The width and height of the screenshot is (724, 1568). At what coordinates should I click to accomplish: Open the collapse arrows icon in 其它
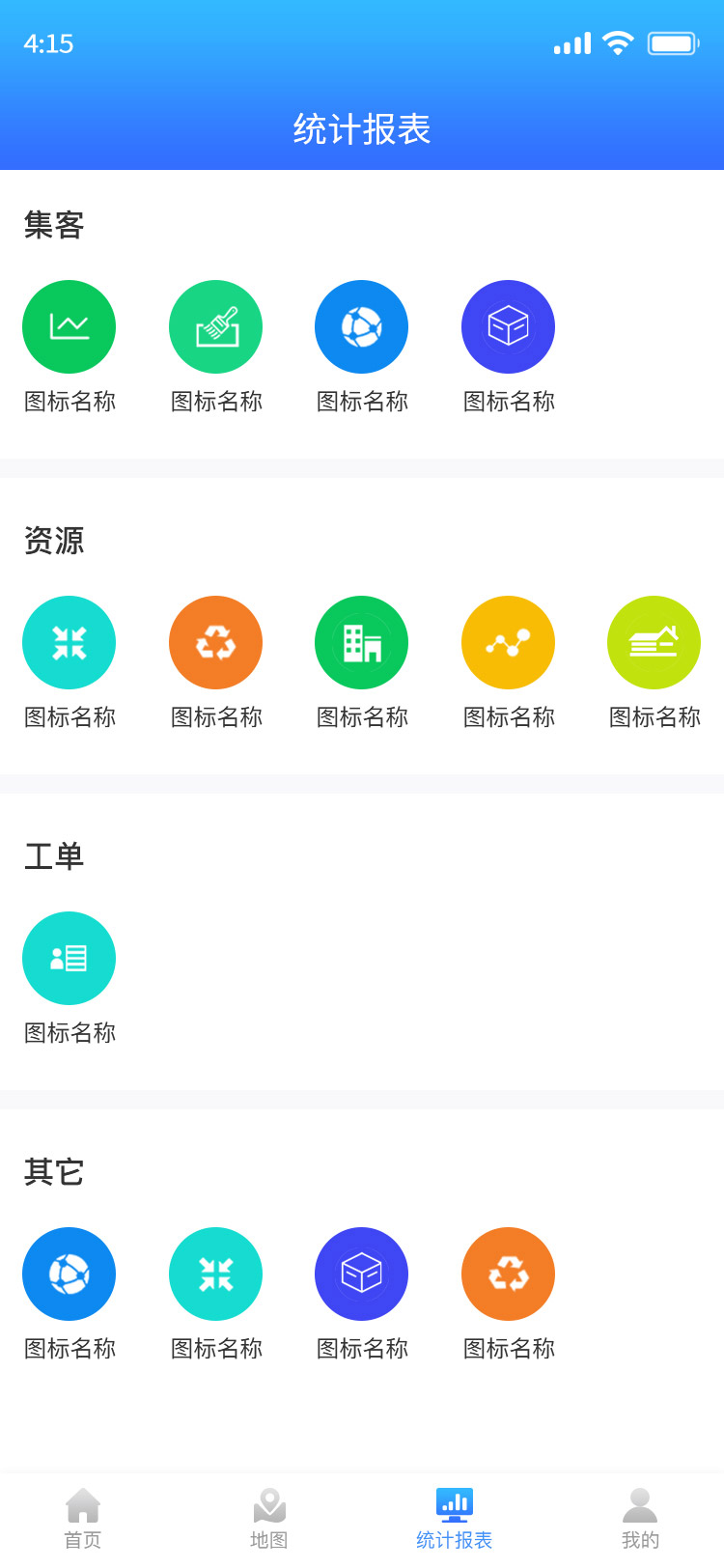[216, 1274]
